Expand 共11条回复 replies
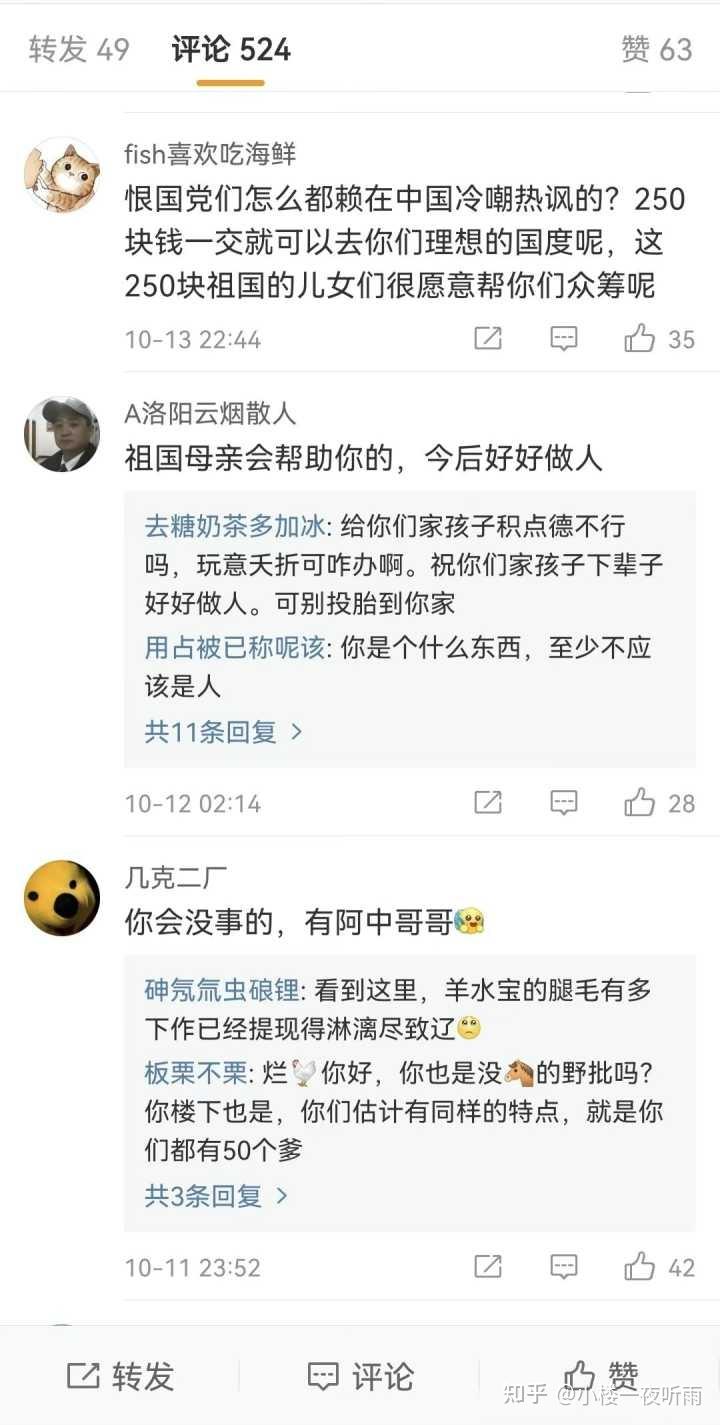The image size is (720, 1425). (223, 732)
